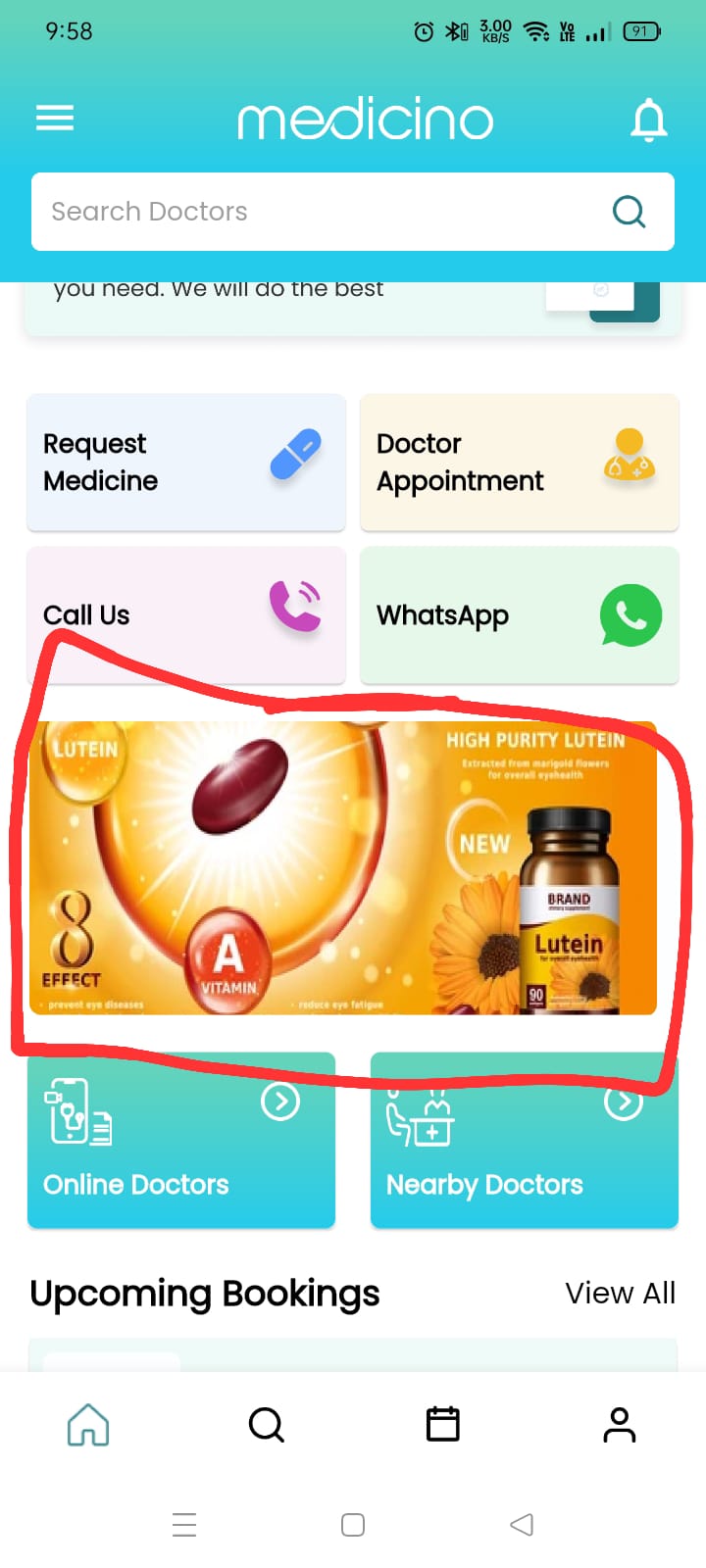This screenshot has height=1568, width=706.
Task: Open the hamburger drawer menu
Action: point(55,120)
